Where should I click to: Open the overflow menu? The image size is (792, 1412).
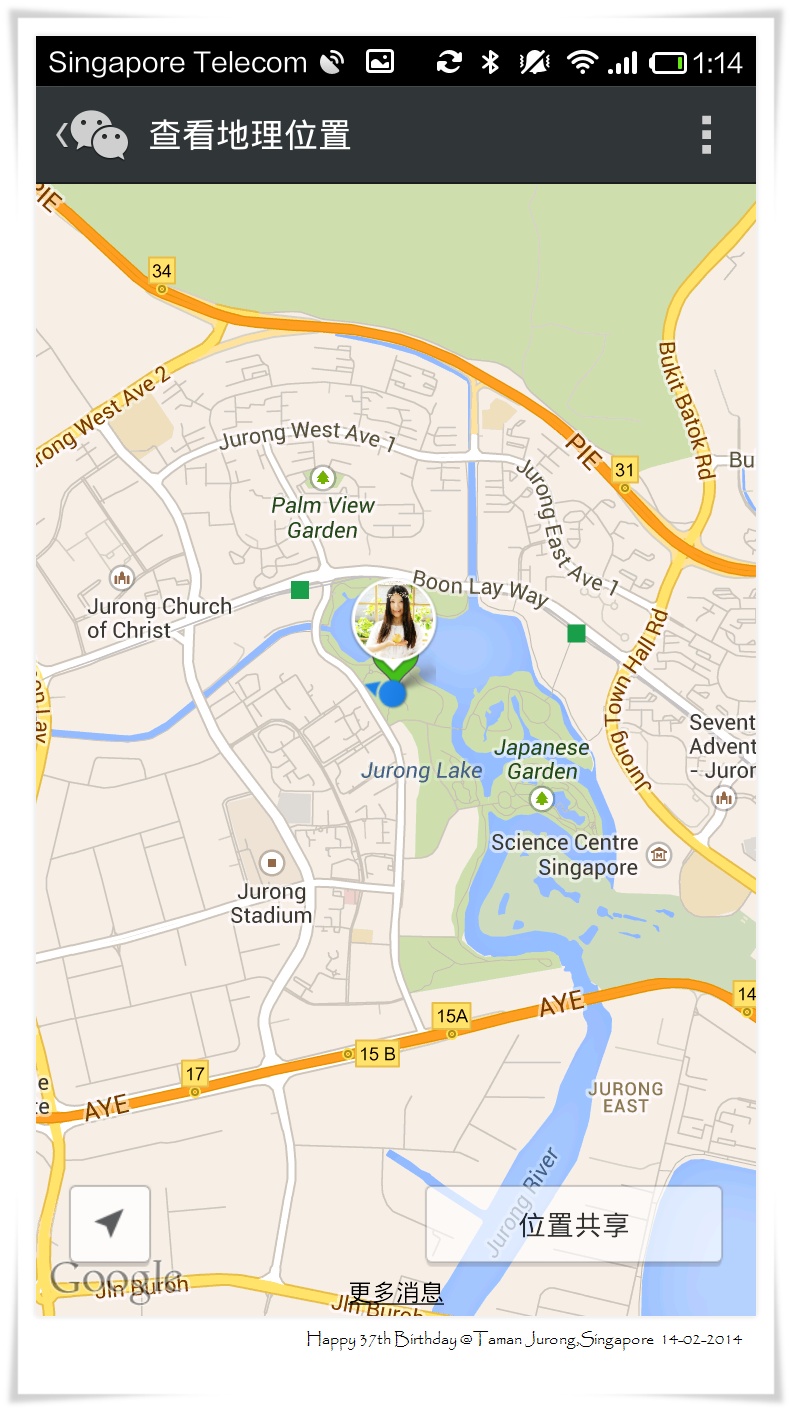[706, 135]
